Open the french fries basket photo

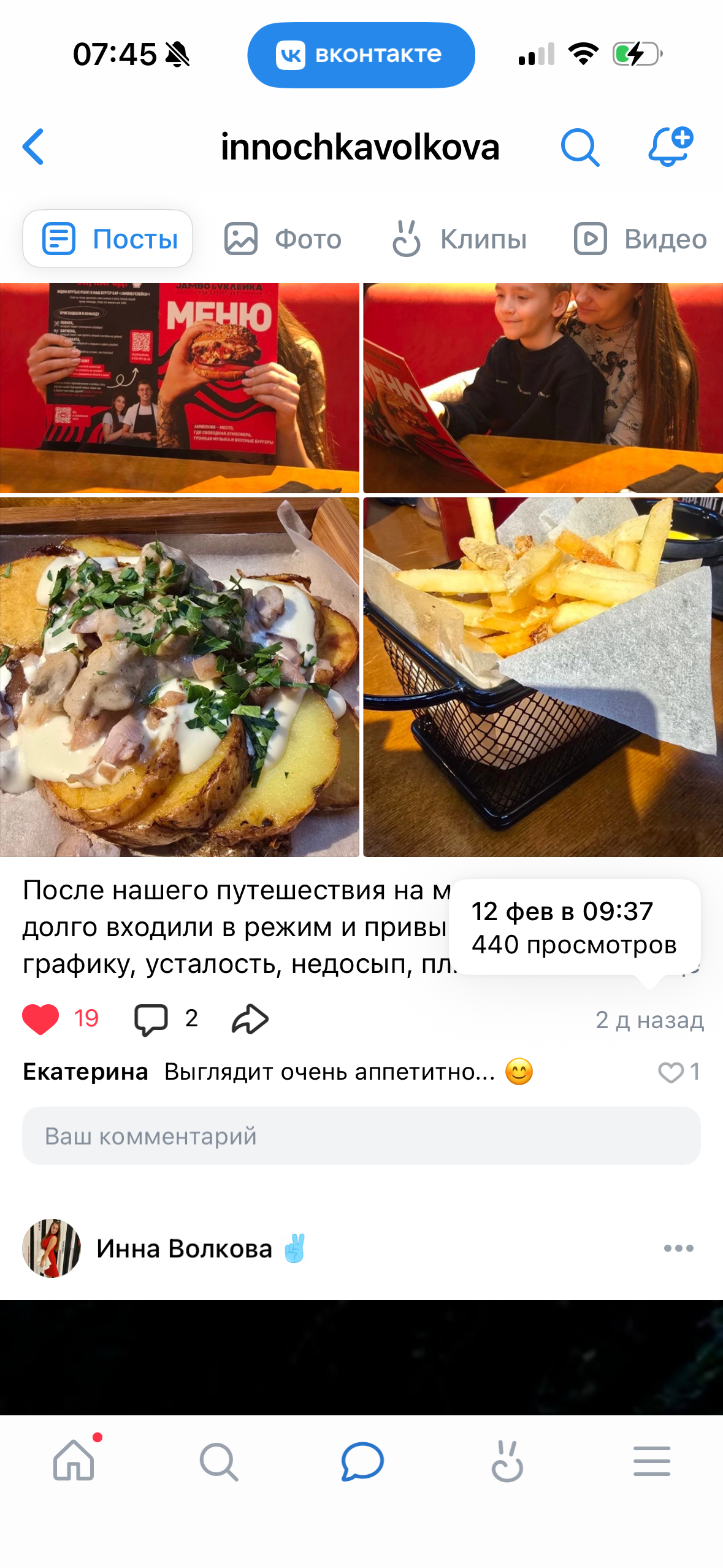pos(543,677)
